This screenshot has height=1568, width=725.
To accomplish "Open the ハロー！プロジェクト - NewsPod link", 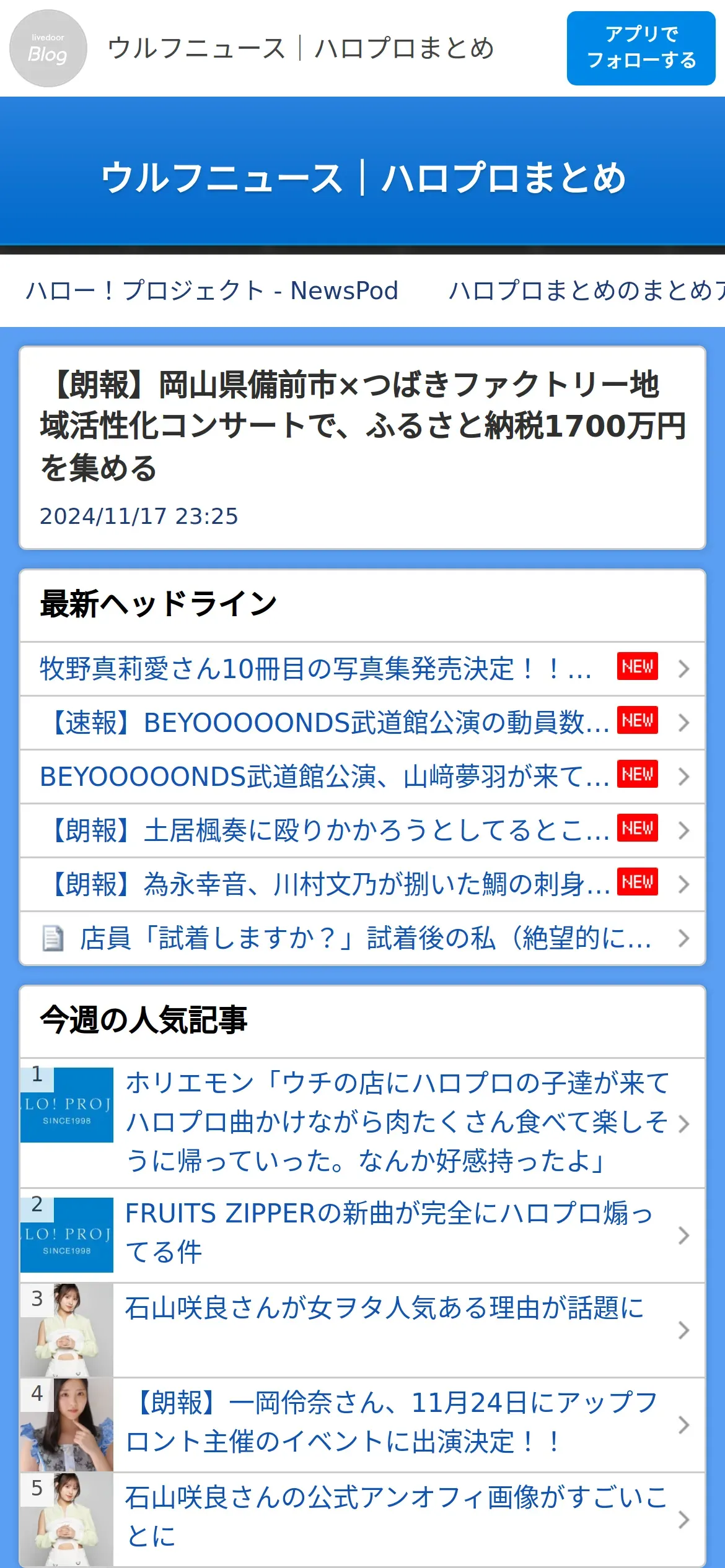I will (x=212, y=290).
